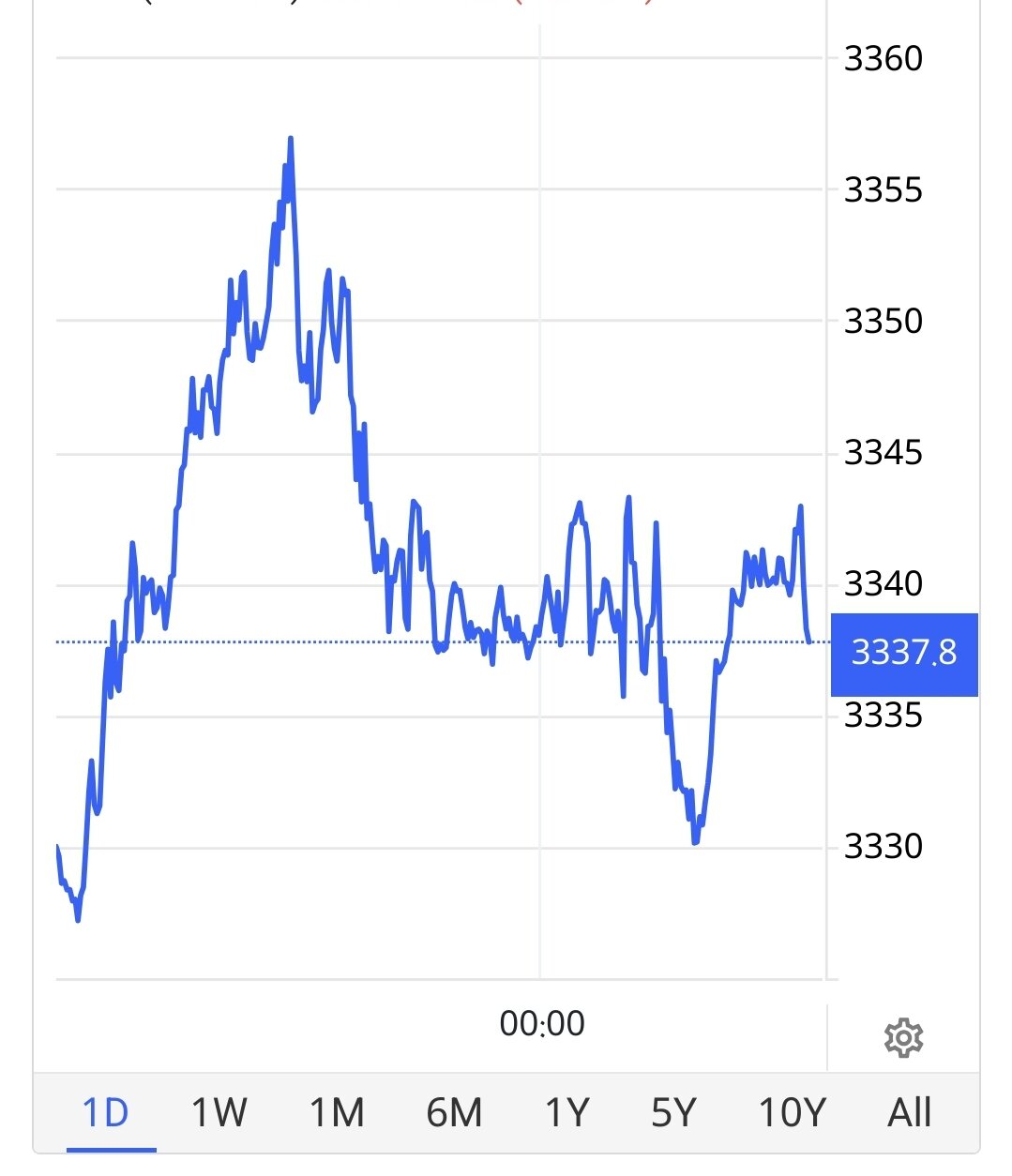Open the chart settings gear
This screenshot has height=1176, width=1012.
(x=903, y=1038)
